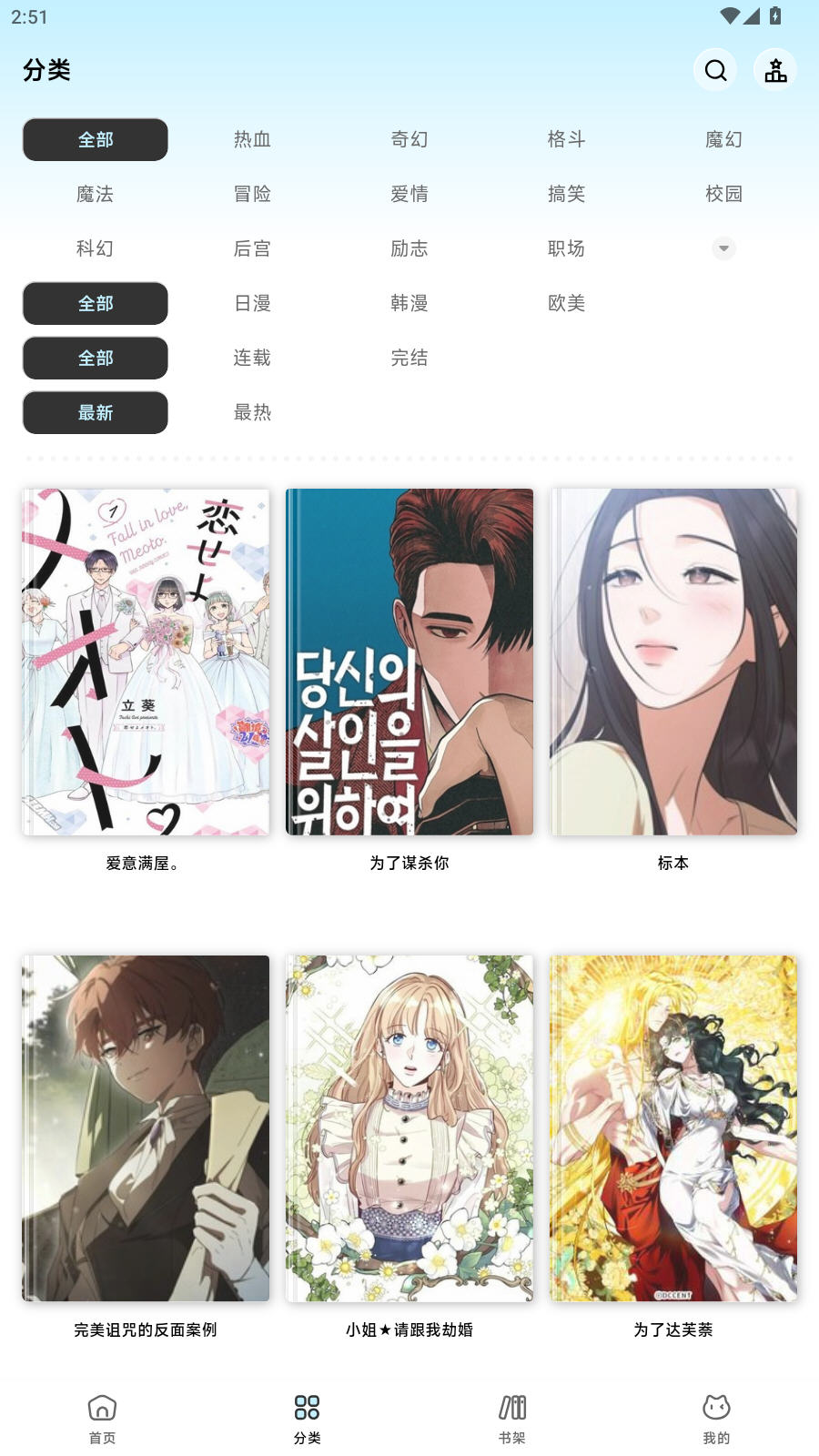
Task: Open the ranking icon in top bar
Action: [775, 70]
